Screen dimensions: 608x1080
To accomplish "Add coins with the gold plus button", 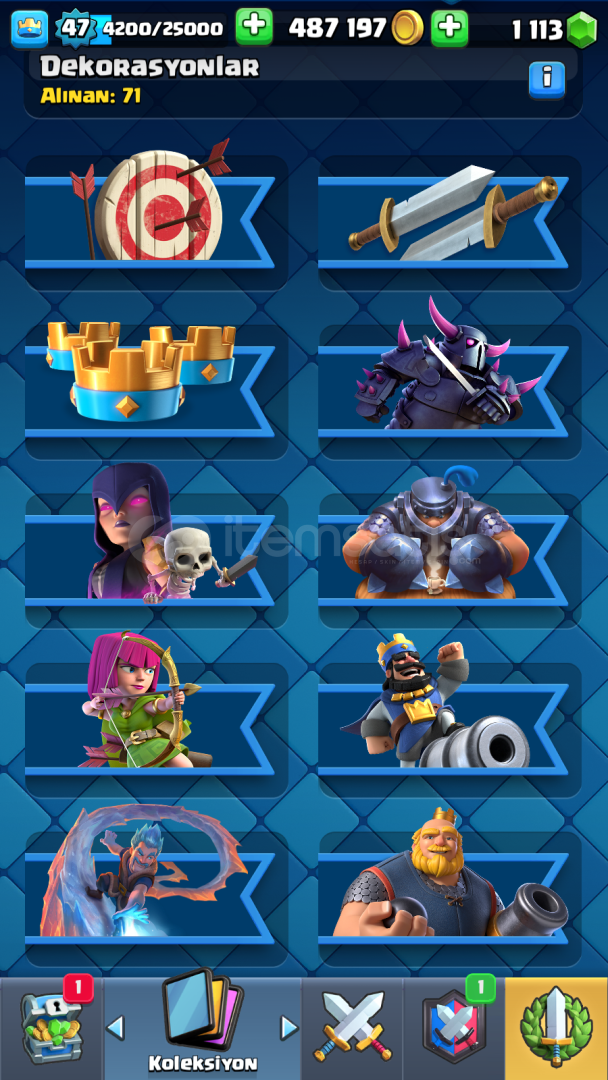I will click(x=254, y=28).
